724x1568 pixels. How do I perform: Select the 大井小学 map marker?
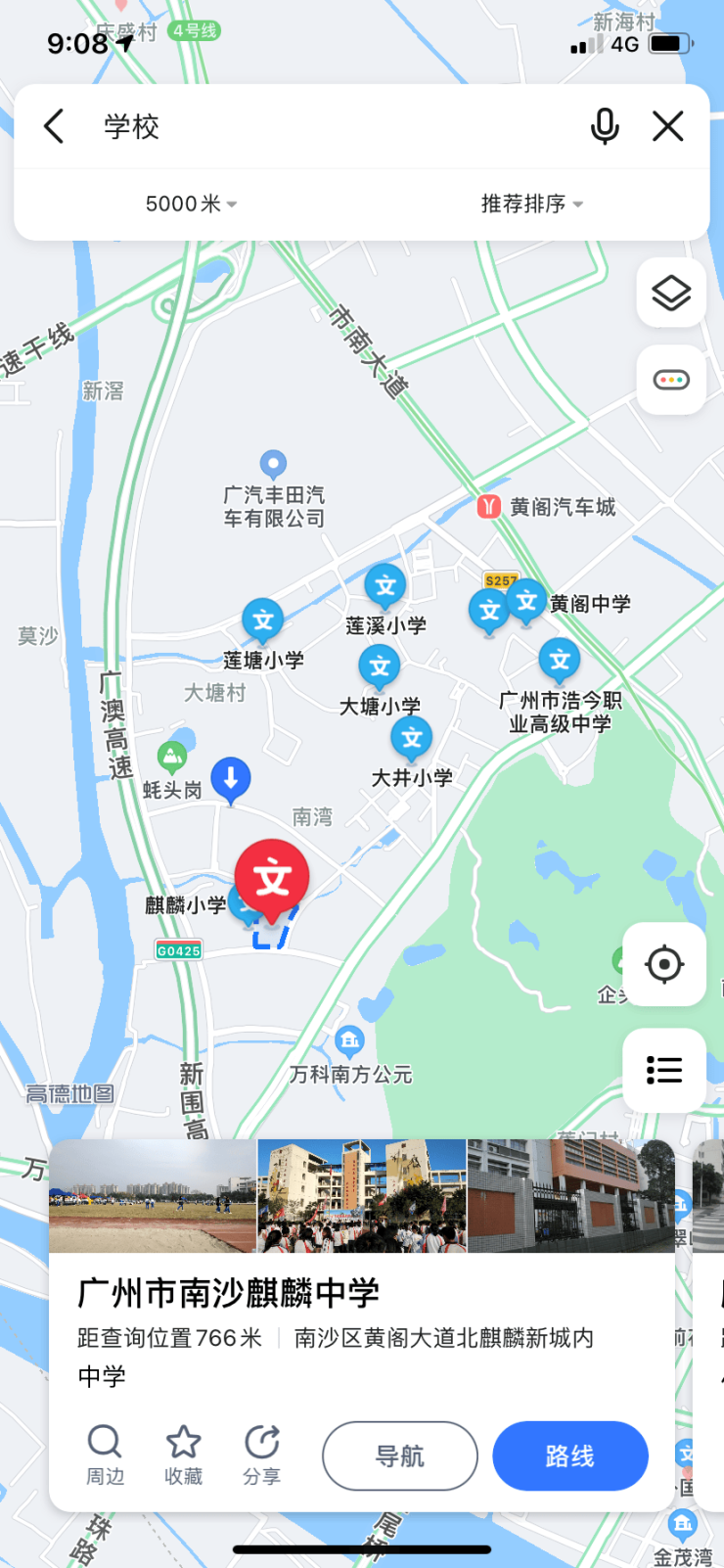coord(412,738)
